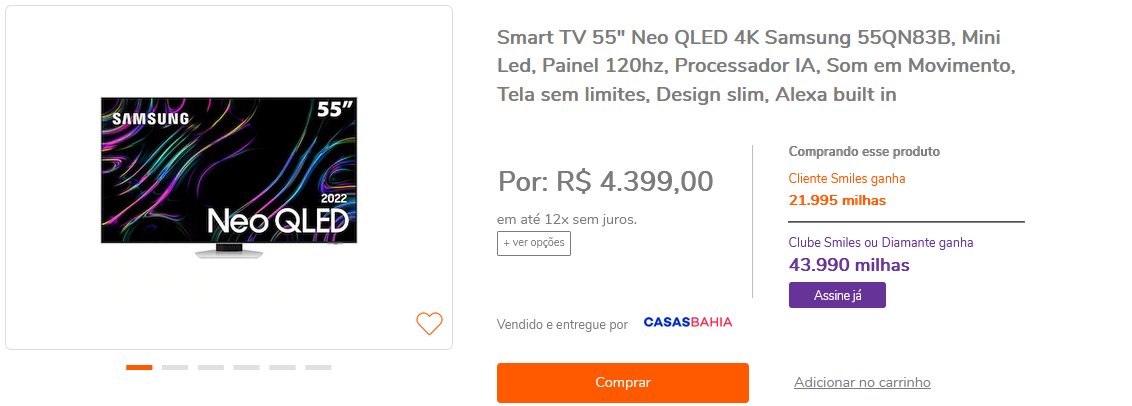The width and height of the screenshot is (1132, 406).
Task: Jump to the second image indicator
Action: [x=175, y=368]
